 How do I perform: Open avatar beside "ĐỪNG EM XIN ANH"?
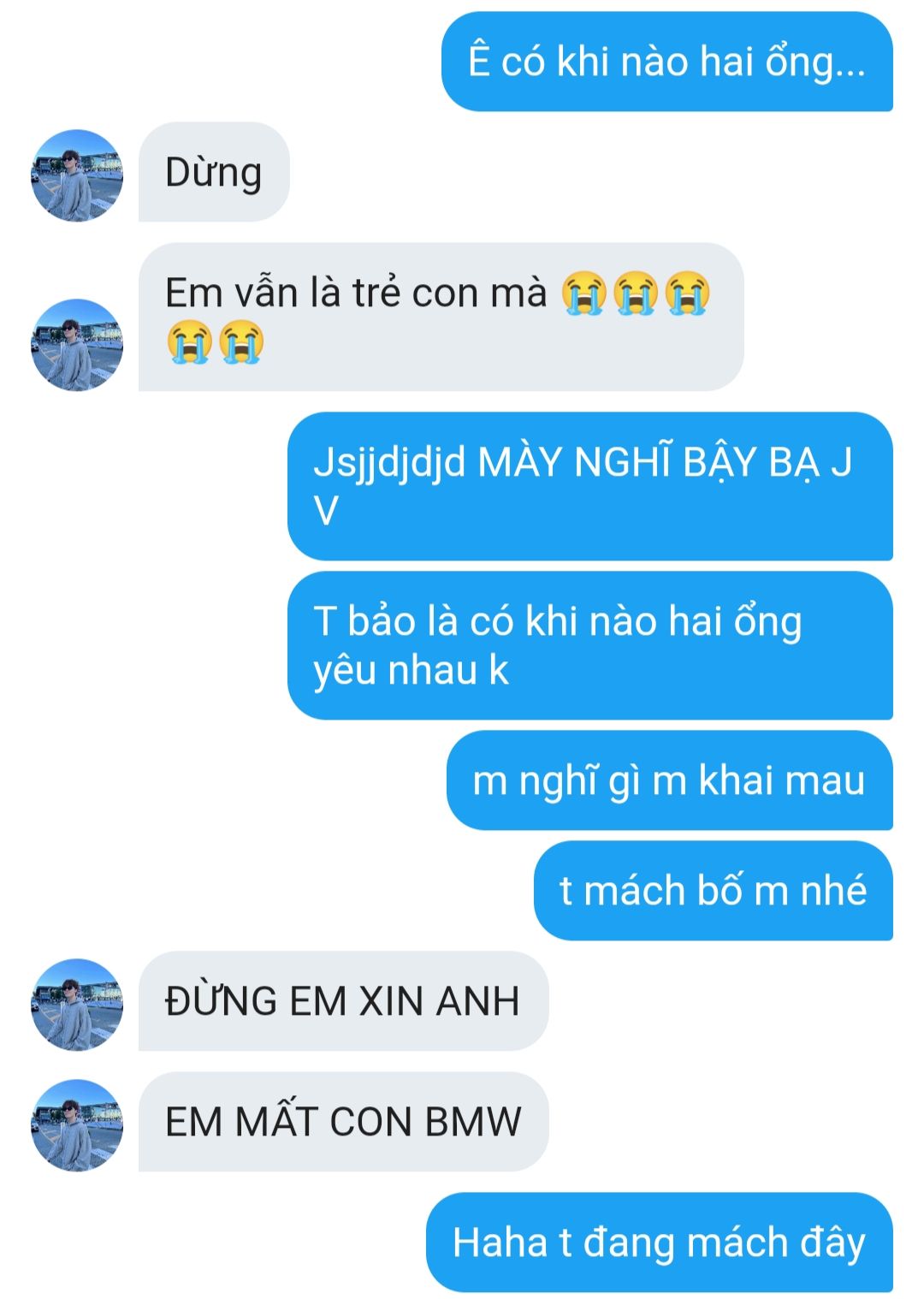tap(77, 1005)
